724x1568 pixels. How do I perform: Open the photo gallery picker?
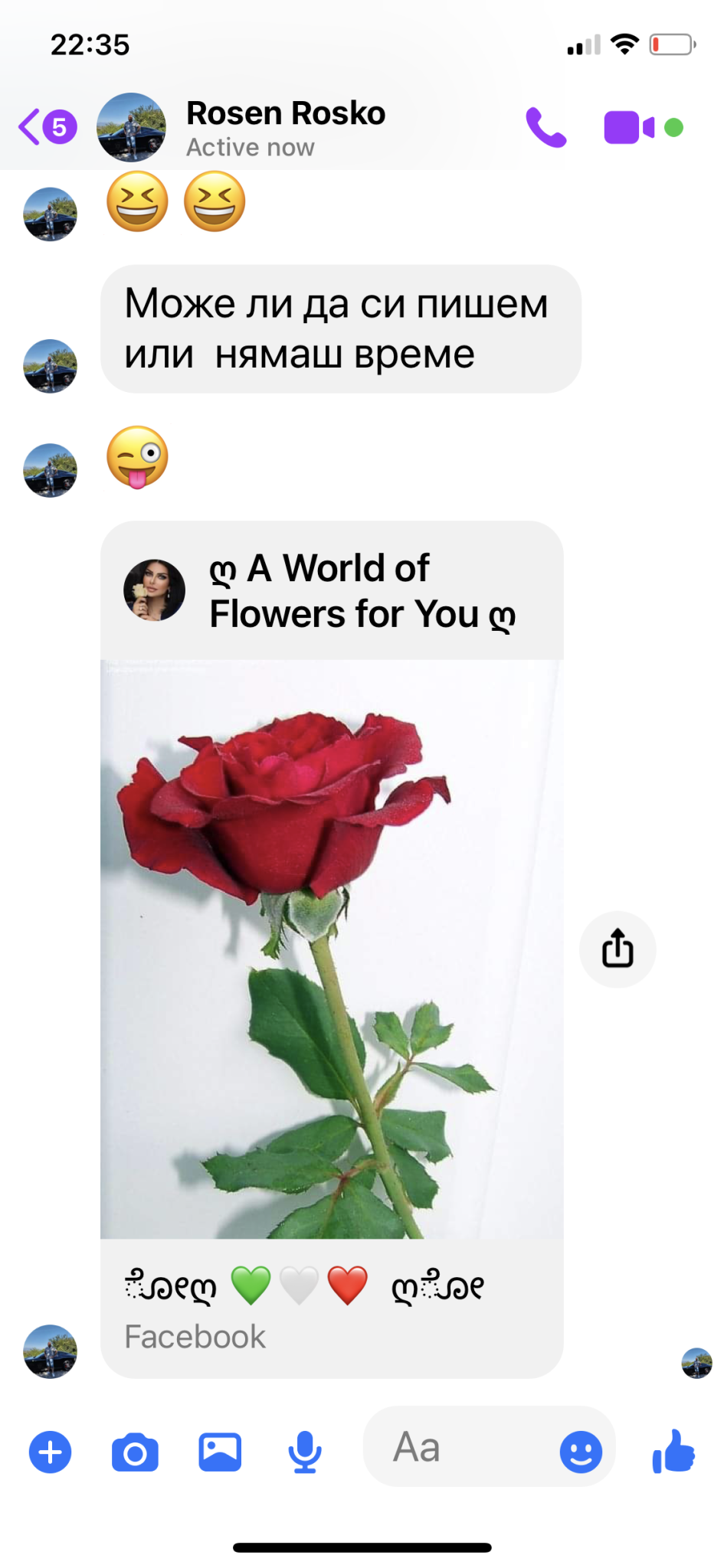point(220,1452)
